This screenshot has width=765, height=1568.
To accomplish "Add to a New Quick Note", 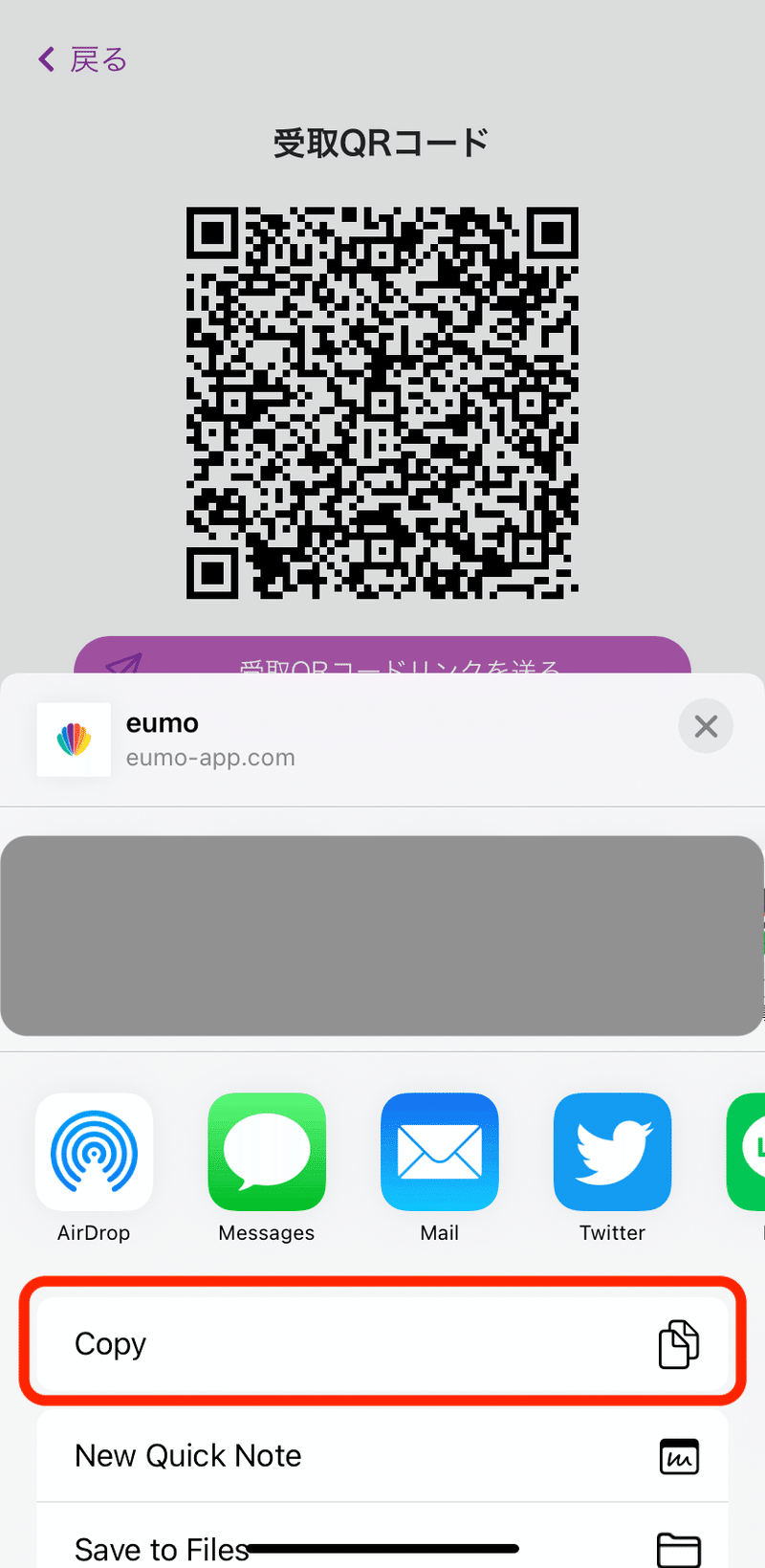I will [x=382, y=1455].
